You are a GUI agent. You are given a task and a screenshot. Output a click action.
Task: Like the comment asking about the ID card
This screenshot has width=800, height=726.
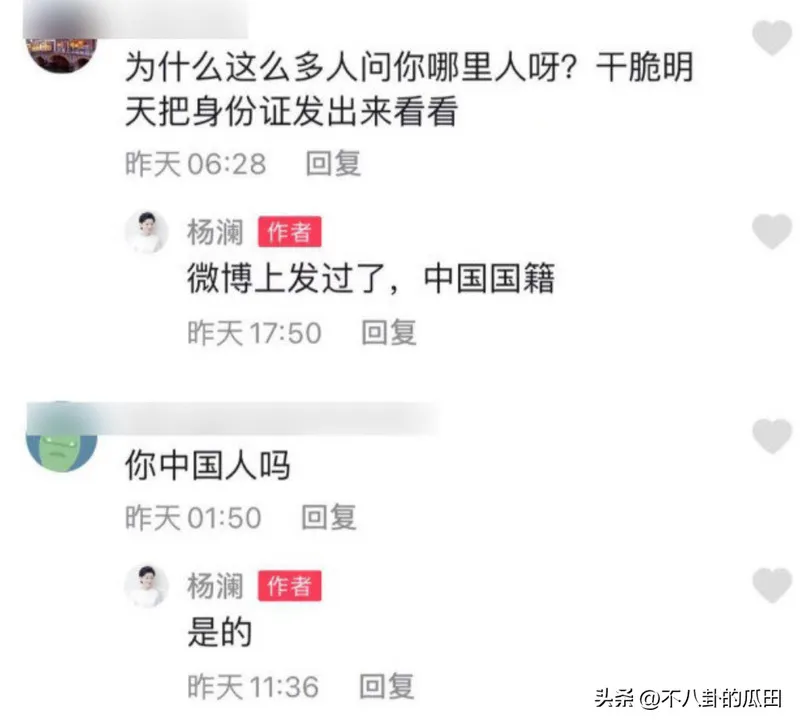pos(771,39)
